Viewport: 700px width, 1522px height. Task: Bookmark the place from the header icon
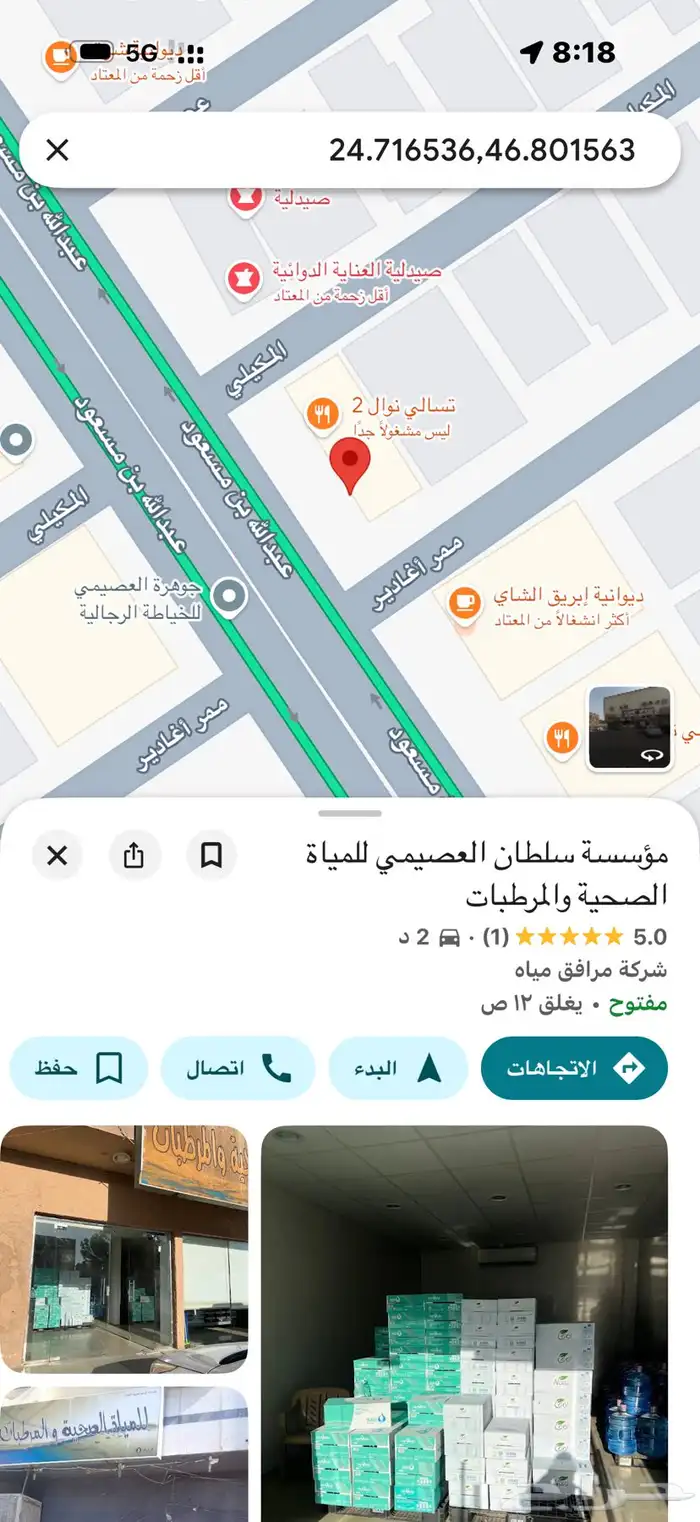click(211, 856)
